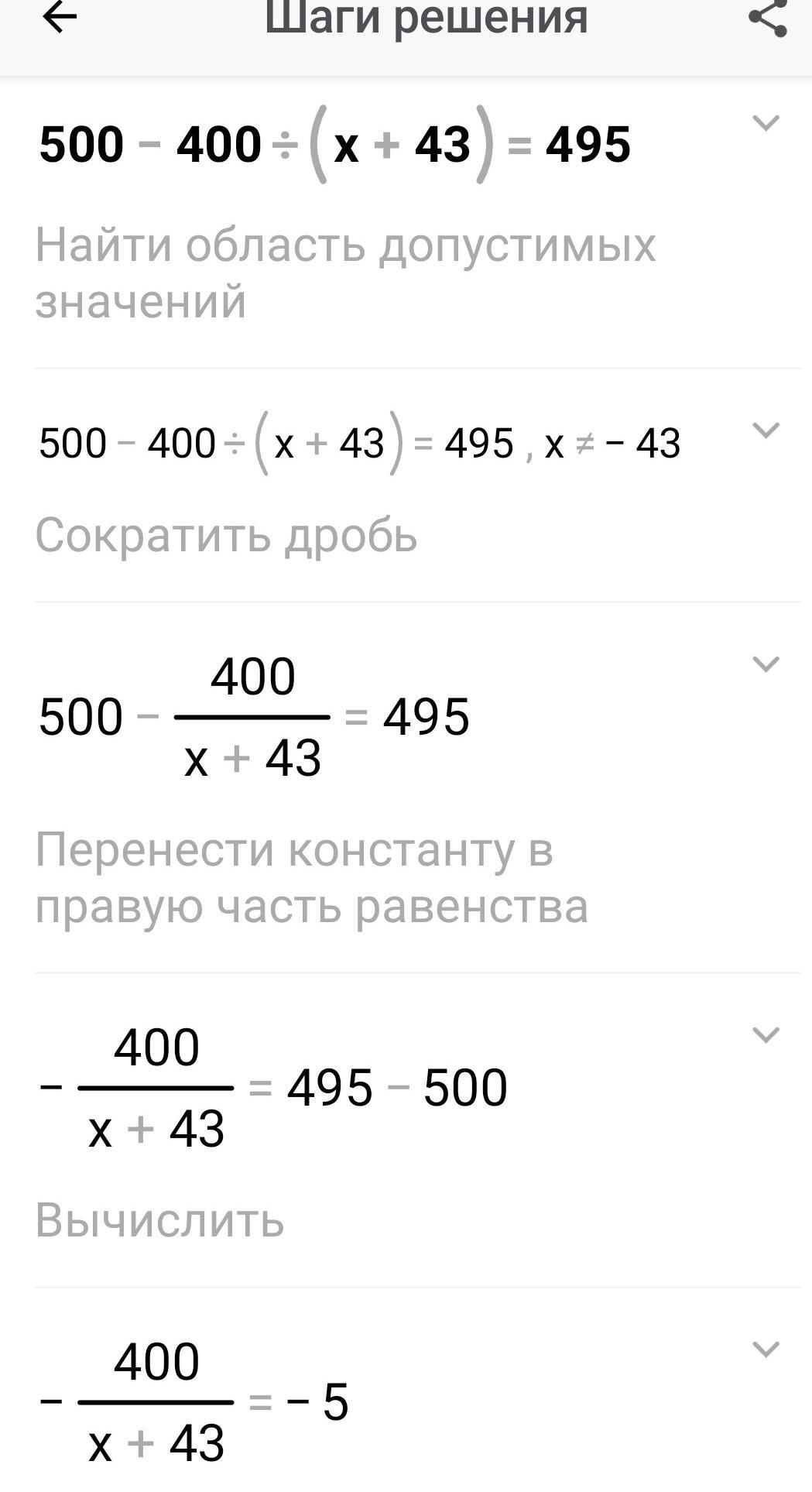Expand the step with result −5
This screenshot has width=812, height=1492.
[x=766, y=1349]
